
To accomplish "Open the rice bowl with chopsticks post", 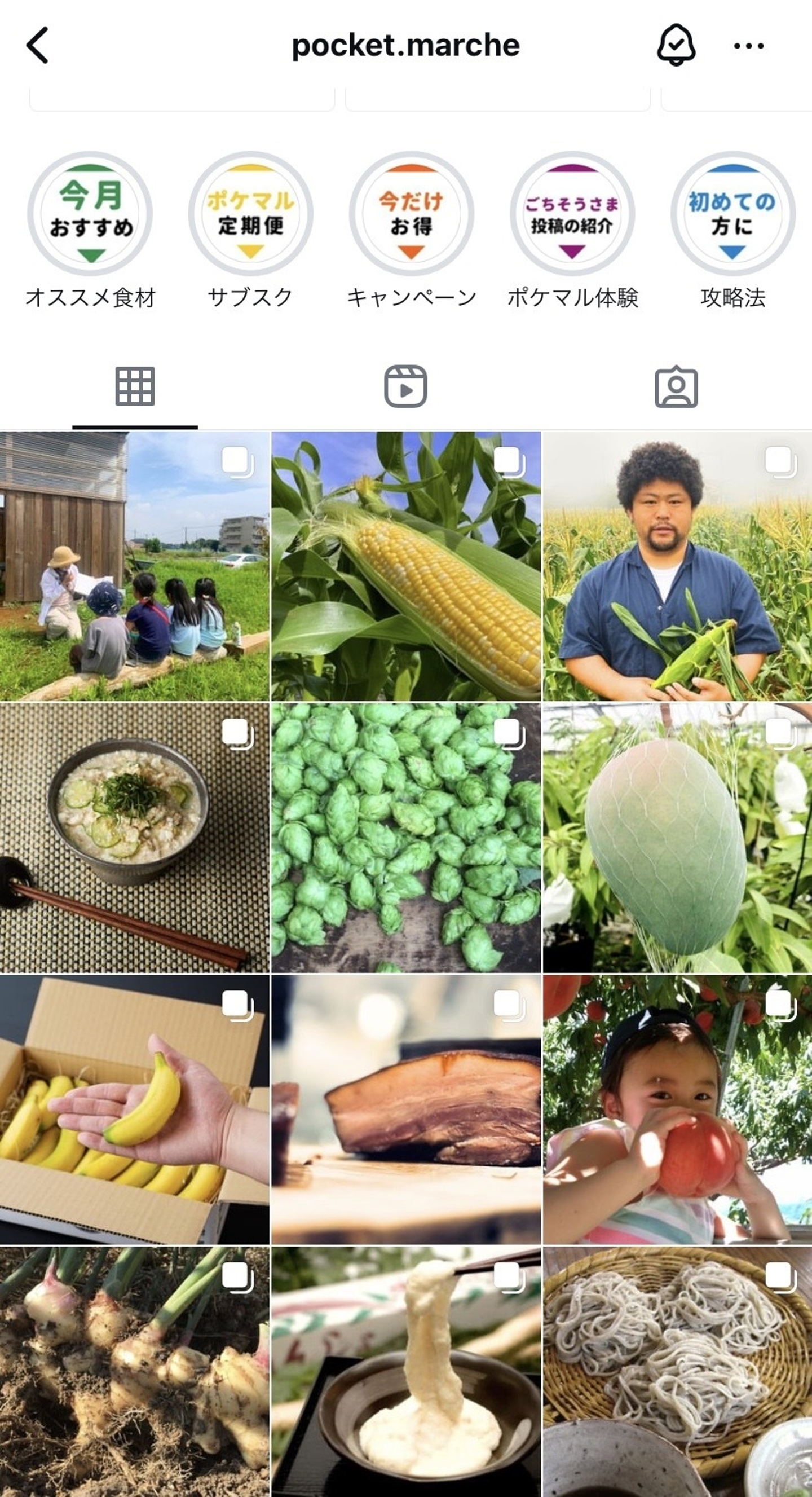I will click(134, 838).
